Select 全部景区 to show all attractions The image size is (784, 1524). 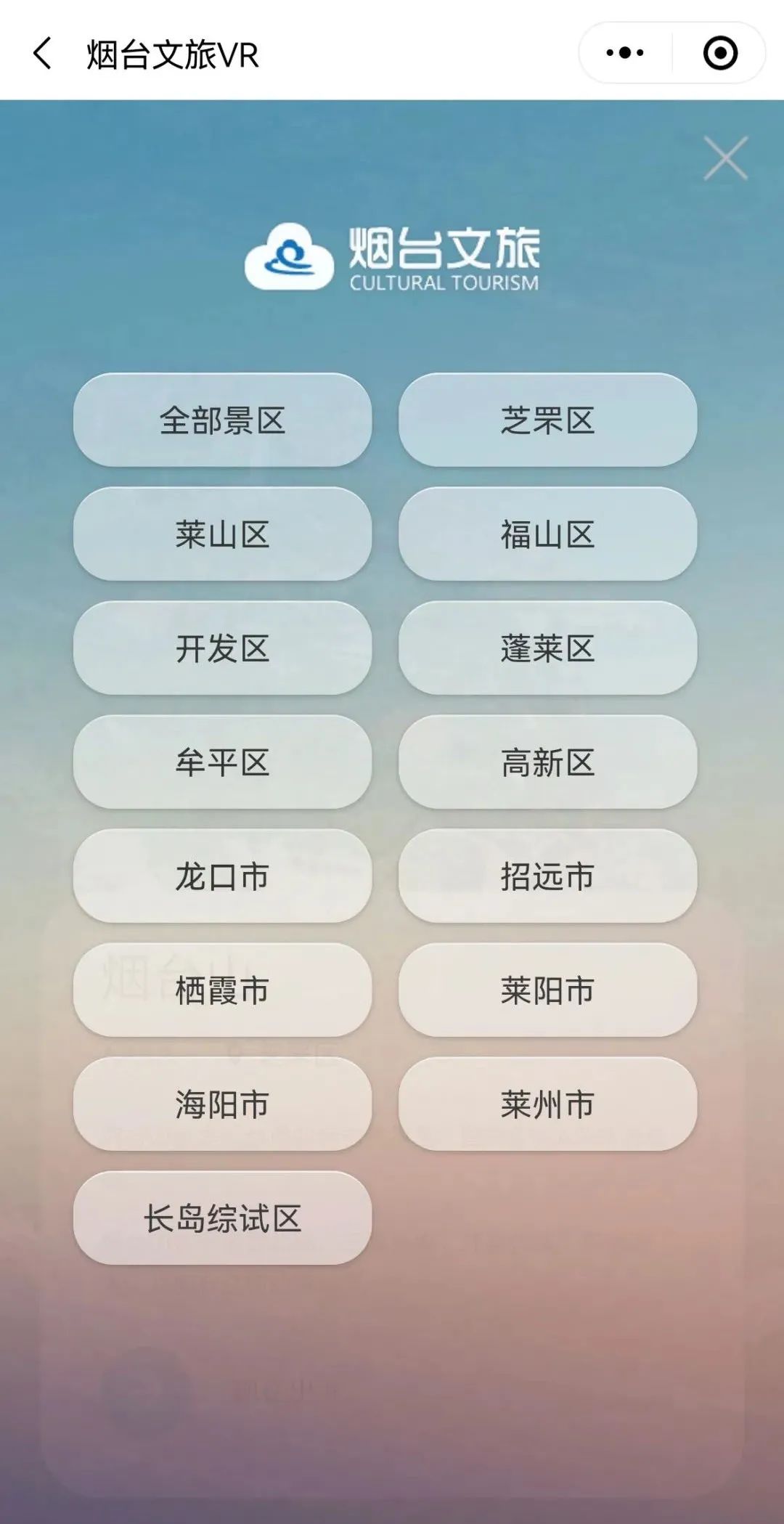coord(222,420)
